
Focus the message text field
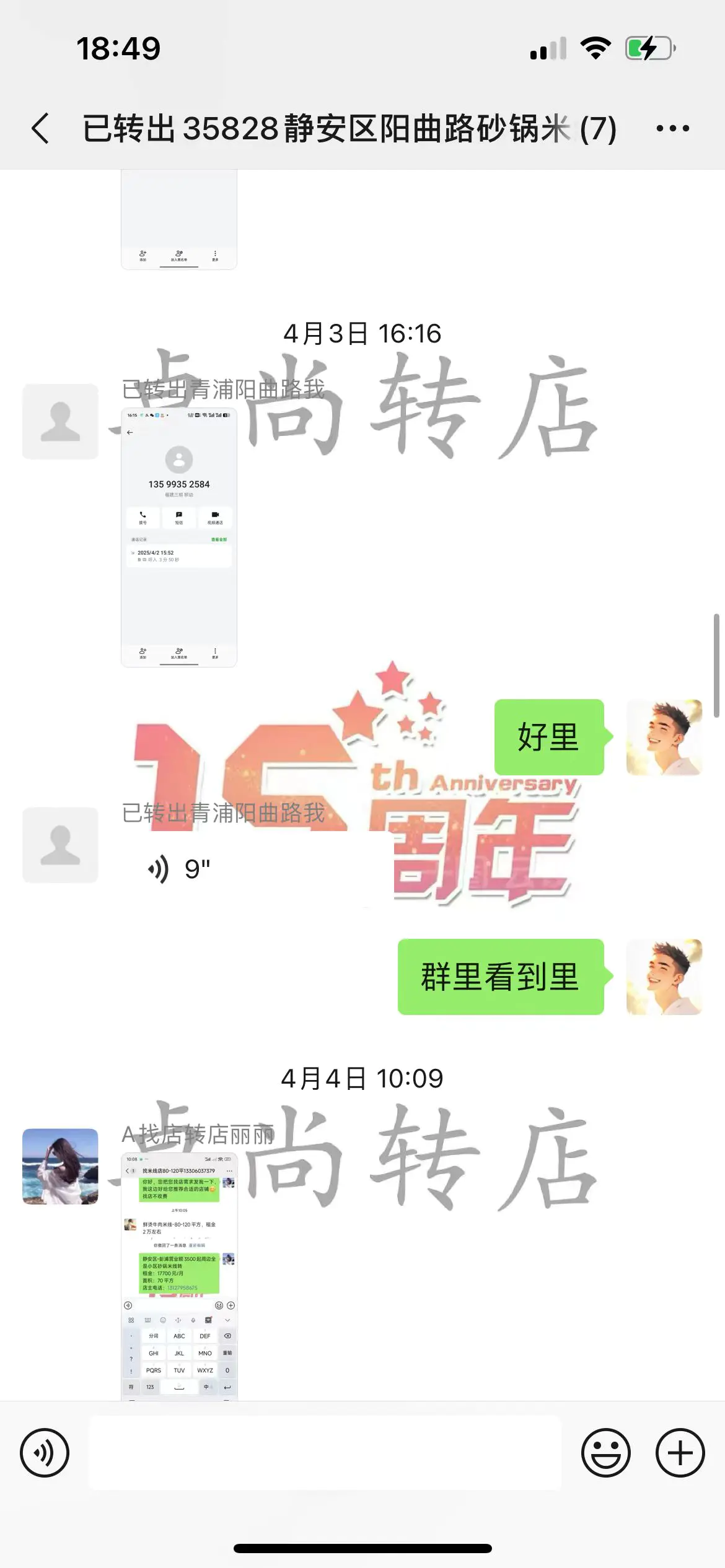(325, 1453)
